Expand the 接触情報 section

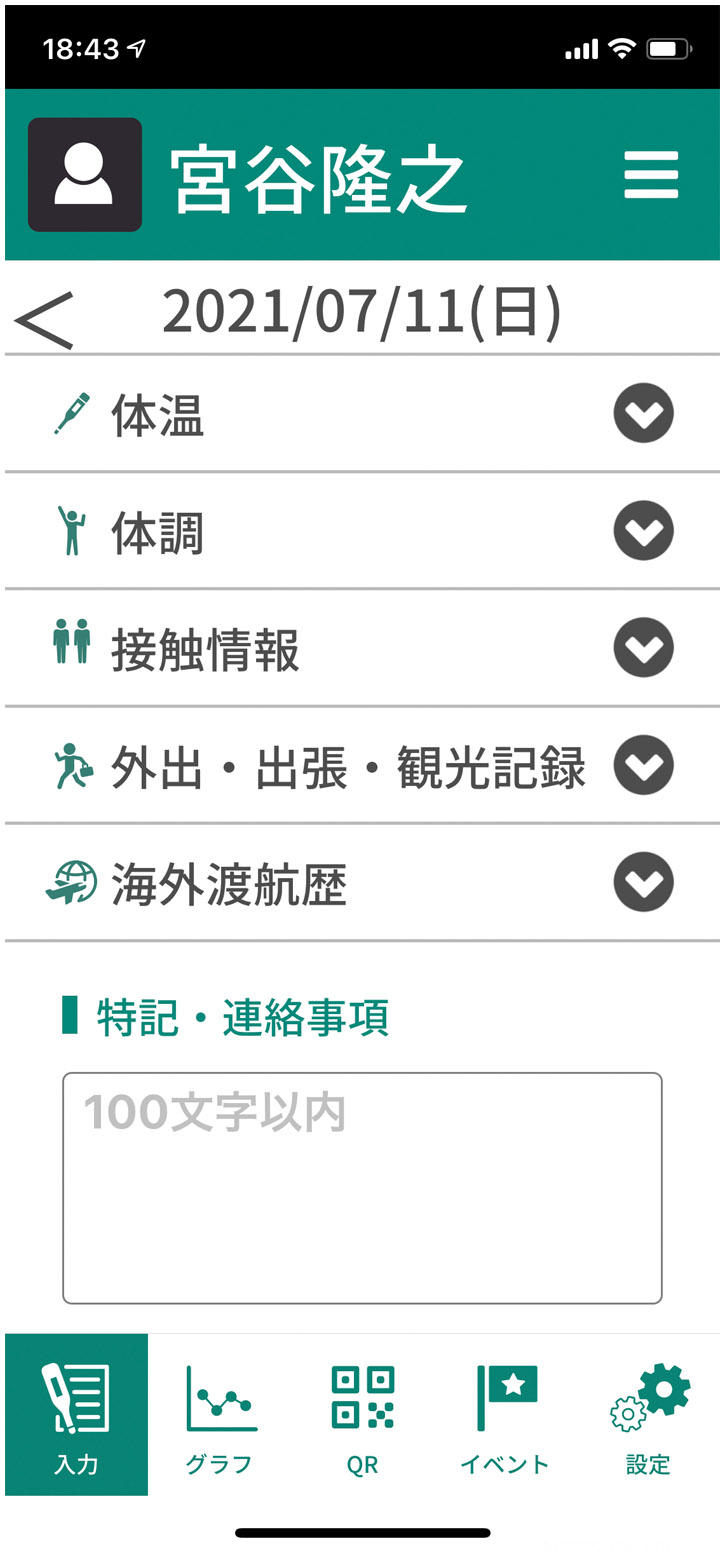coord(643,648)
